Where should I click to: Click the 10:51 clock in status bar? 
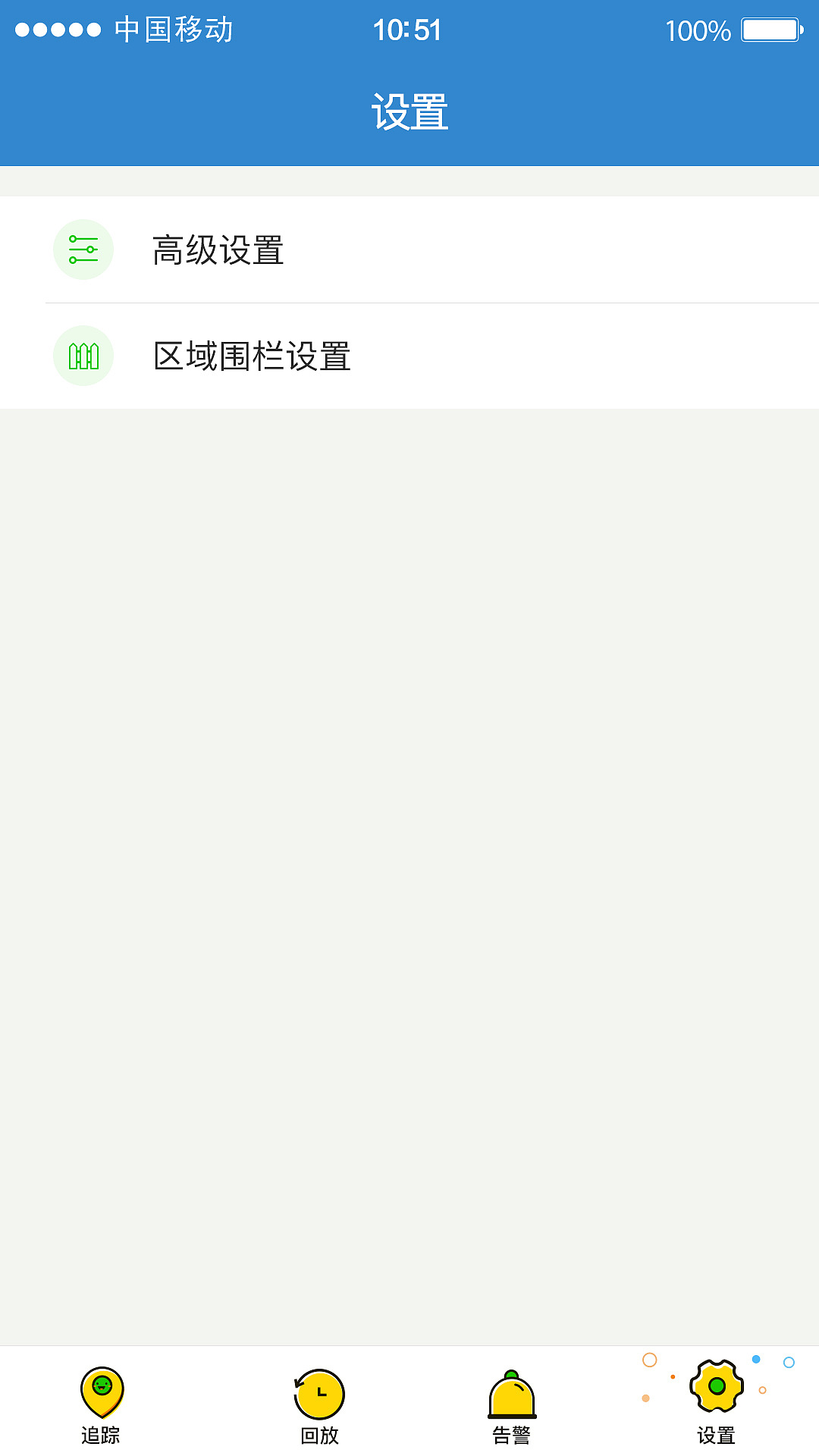409,30
